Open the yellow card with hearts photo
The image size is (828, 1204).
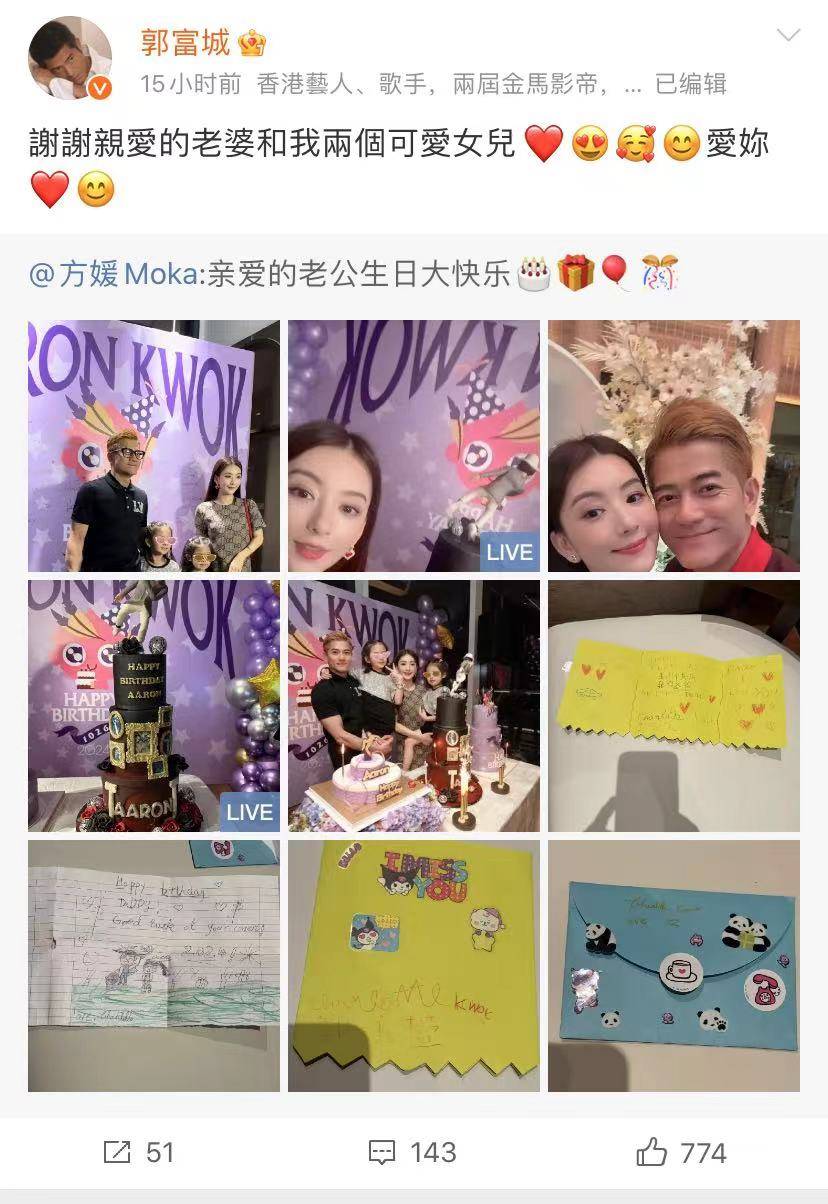pos(673,706)
